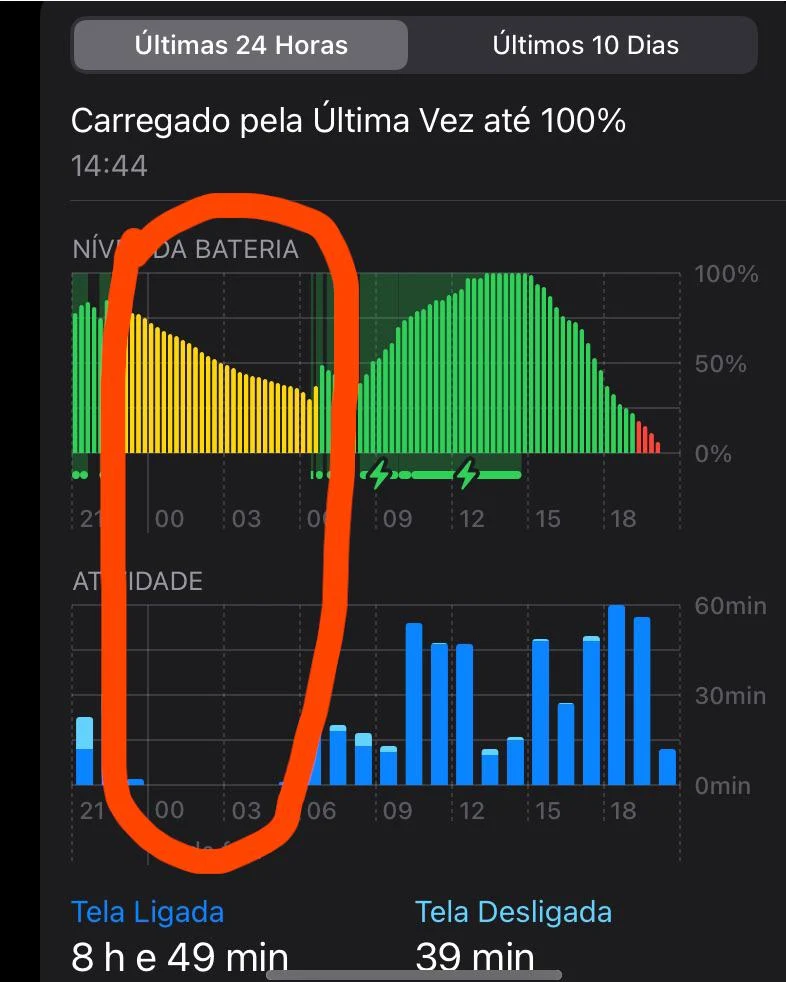Select the Últimas 24 Horas segment
Image resolution: width=786 pixels, height=982 pixels.
click(x=241, y=46)
